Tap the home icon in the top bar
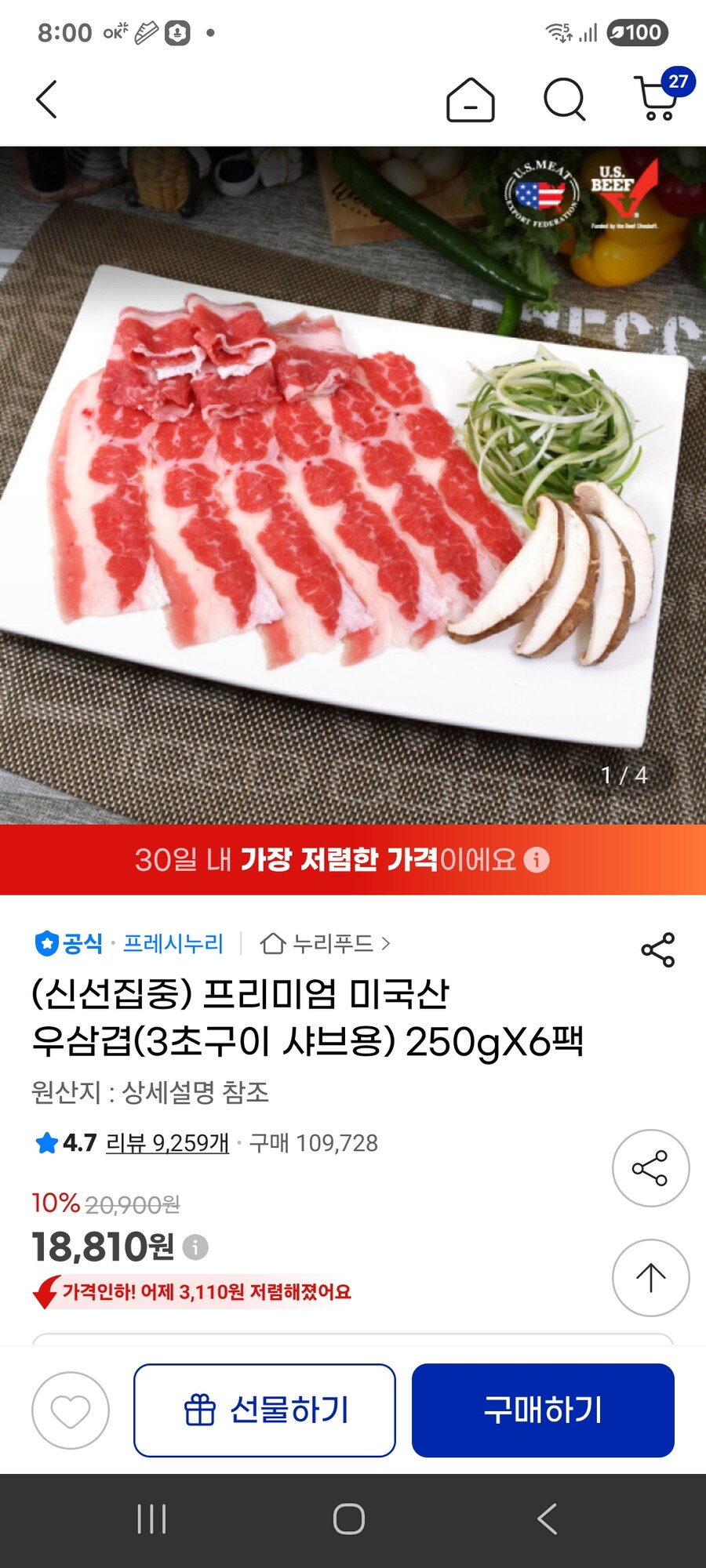706x1568 pixels. point(469,99)
